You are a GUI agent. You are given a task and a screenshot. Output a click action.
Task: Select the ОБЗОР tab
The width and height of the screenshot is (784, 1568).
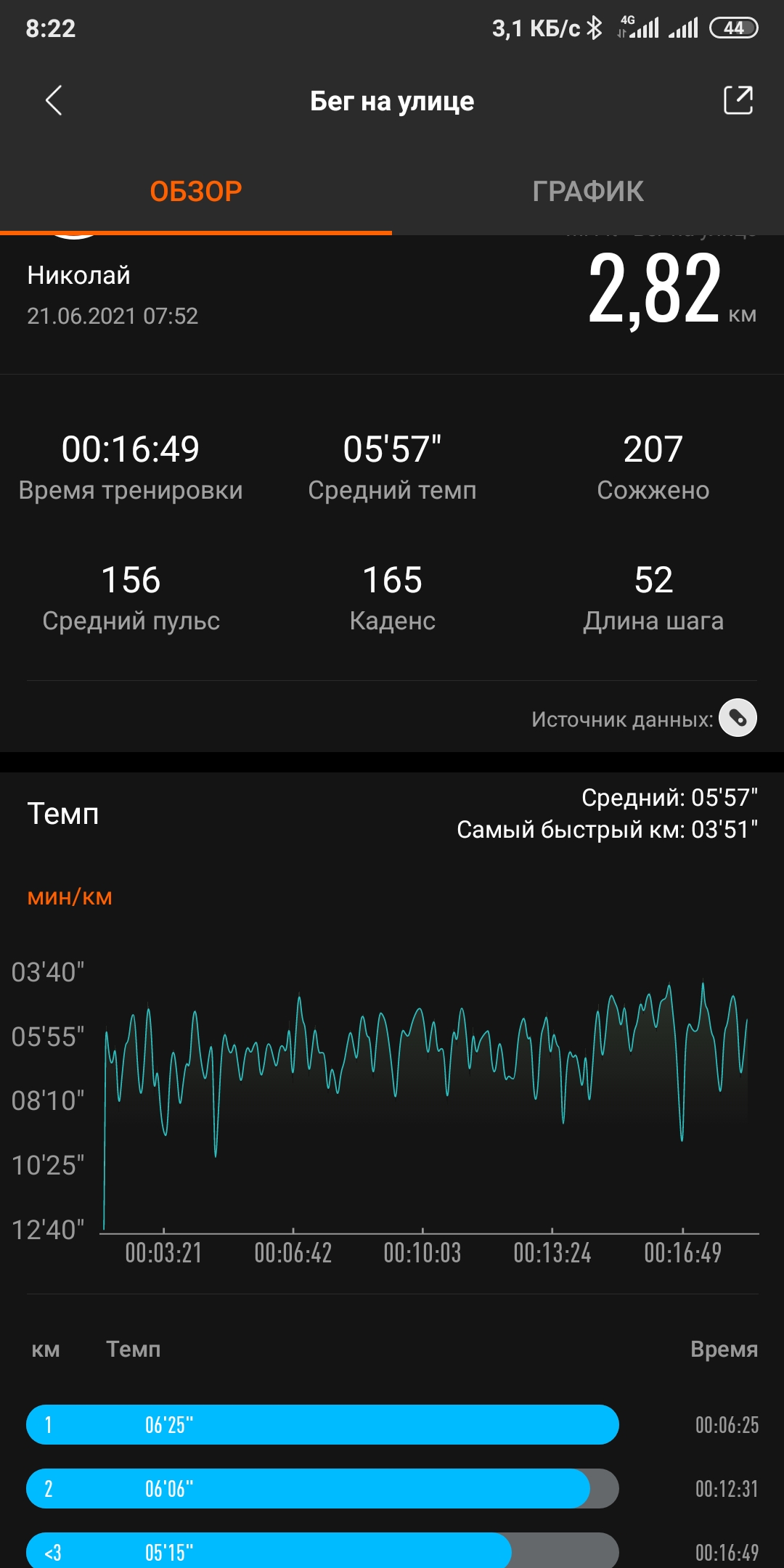[196, 192]
